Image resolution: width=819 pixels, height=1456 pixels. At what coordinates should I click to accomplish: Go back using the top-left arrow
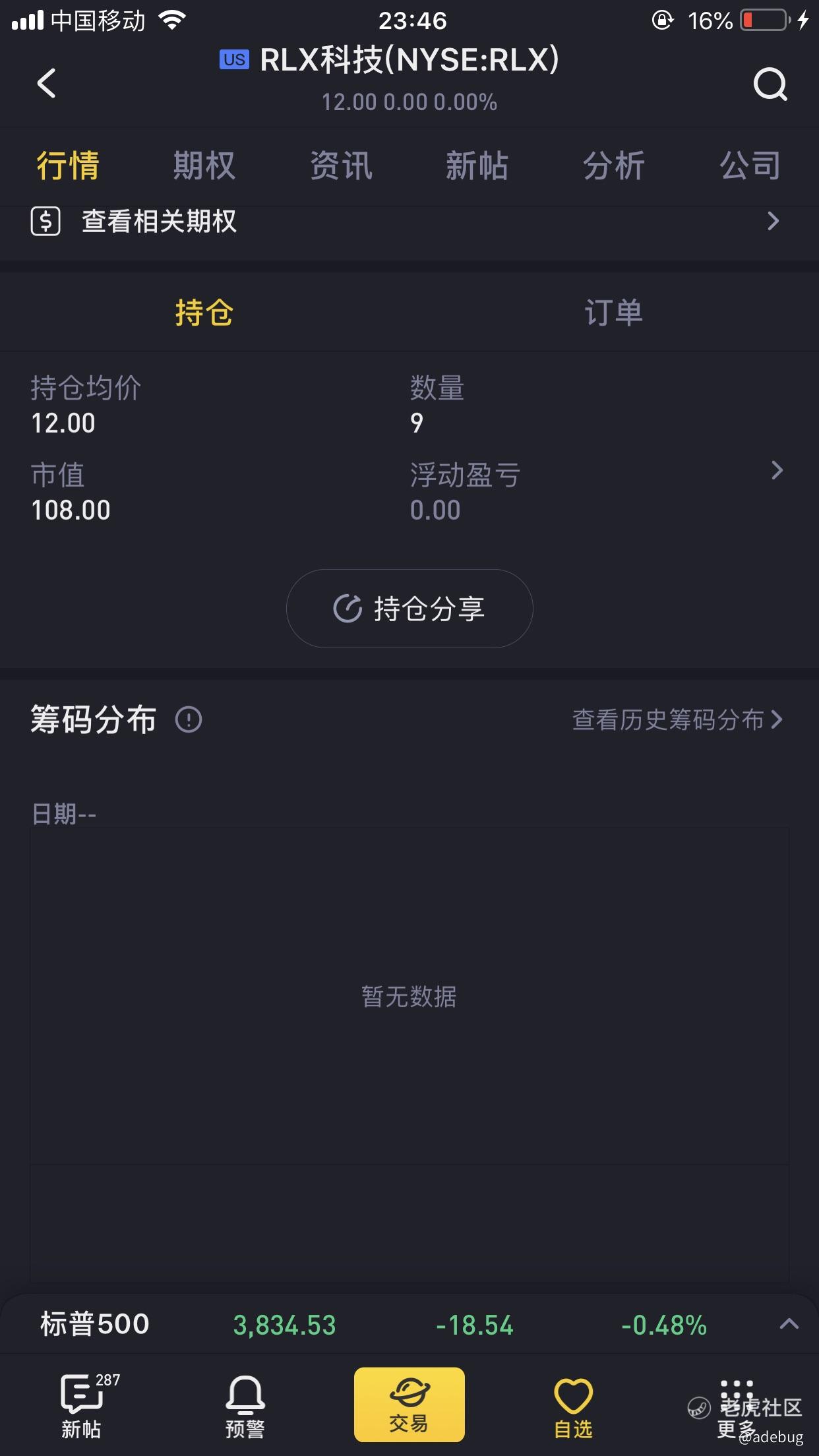pyautogui.click(x=47, y=83)
